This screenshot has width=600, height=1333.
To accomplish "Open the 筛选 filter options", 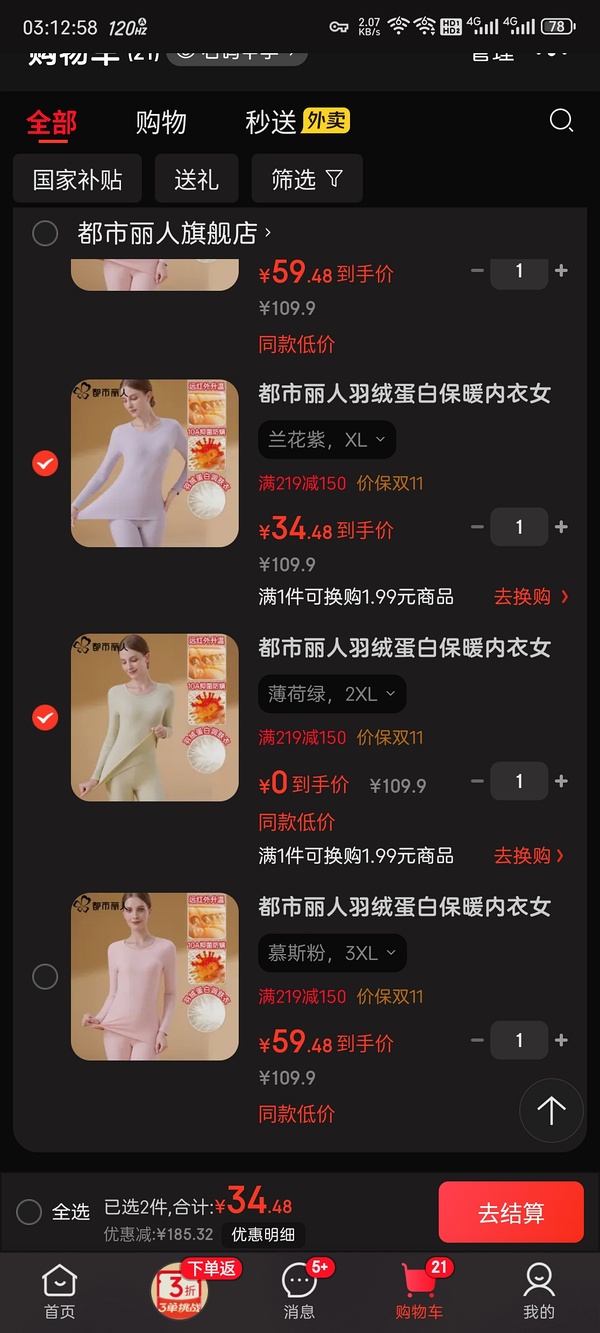I will tap(307, 180).
